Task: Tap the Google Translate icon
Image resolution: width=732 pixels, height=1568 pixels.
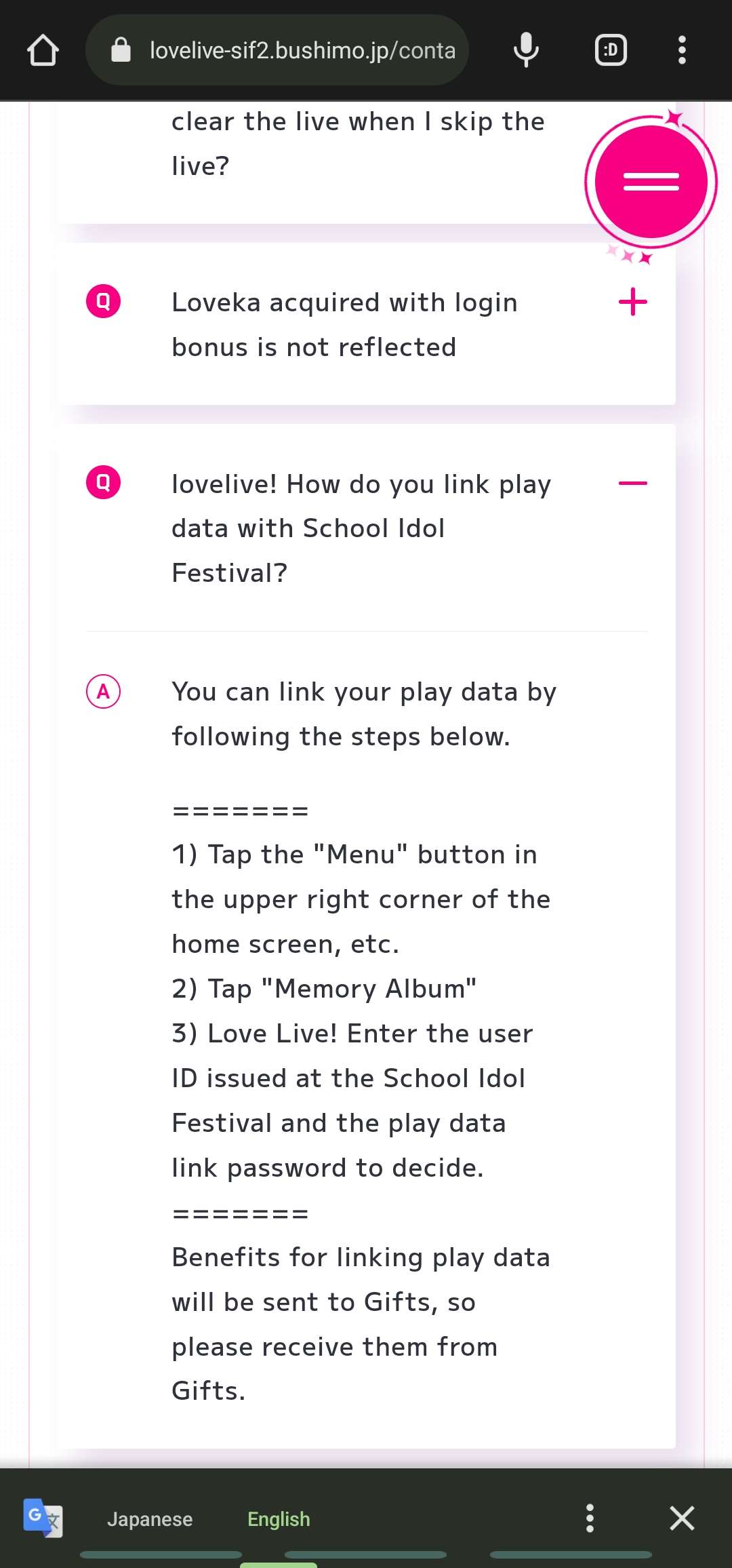Action: pos(43,1519)
